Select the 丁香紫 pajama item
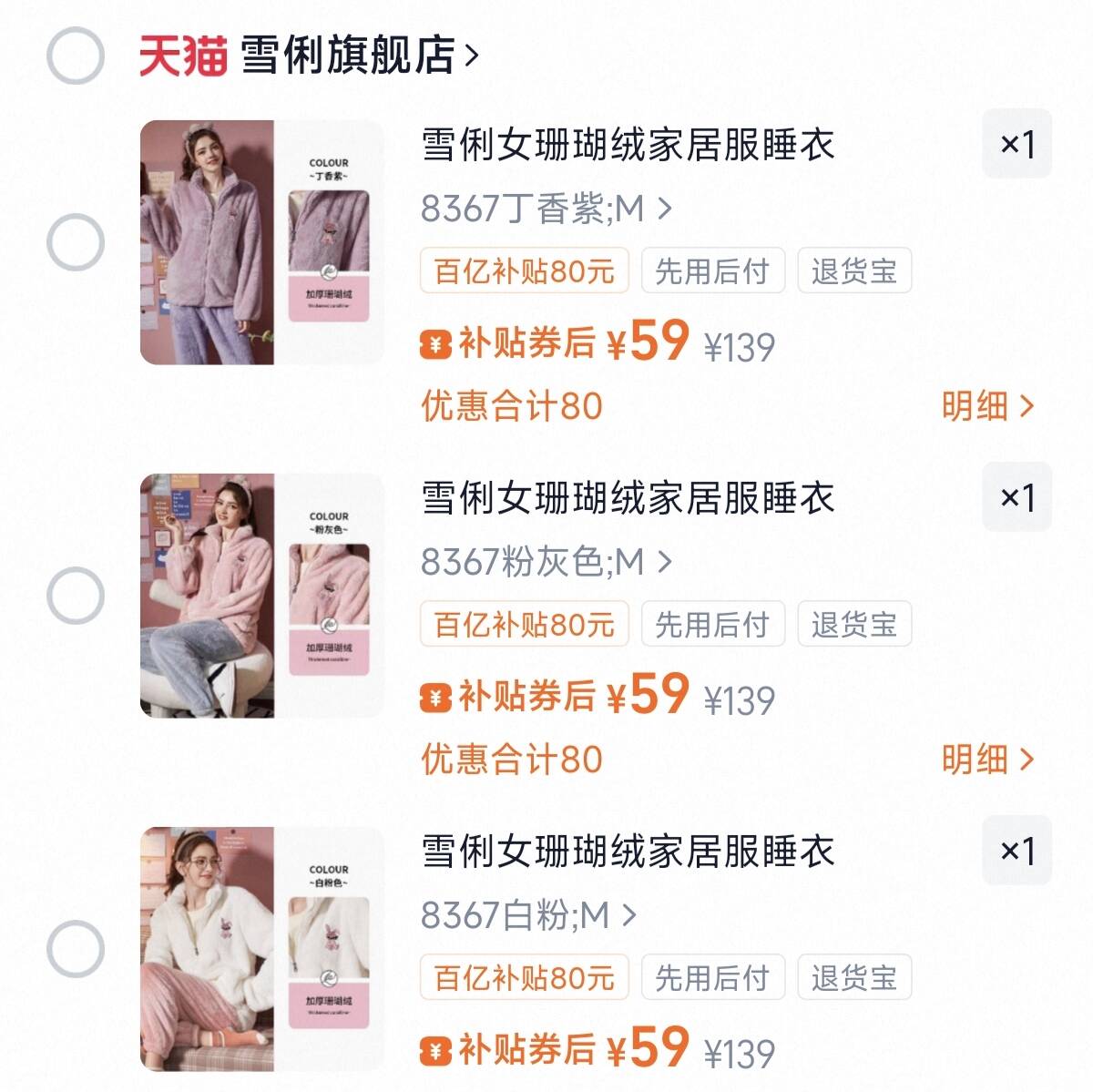This screenshot has width=1093, height=1092. pyautogui.click(x=76, y=242)
